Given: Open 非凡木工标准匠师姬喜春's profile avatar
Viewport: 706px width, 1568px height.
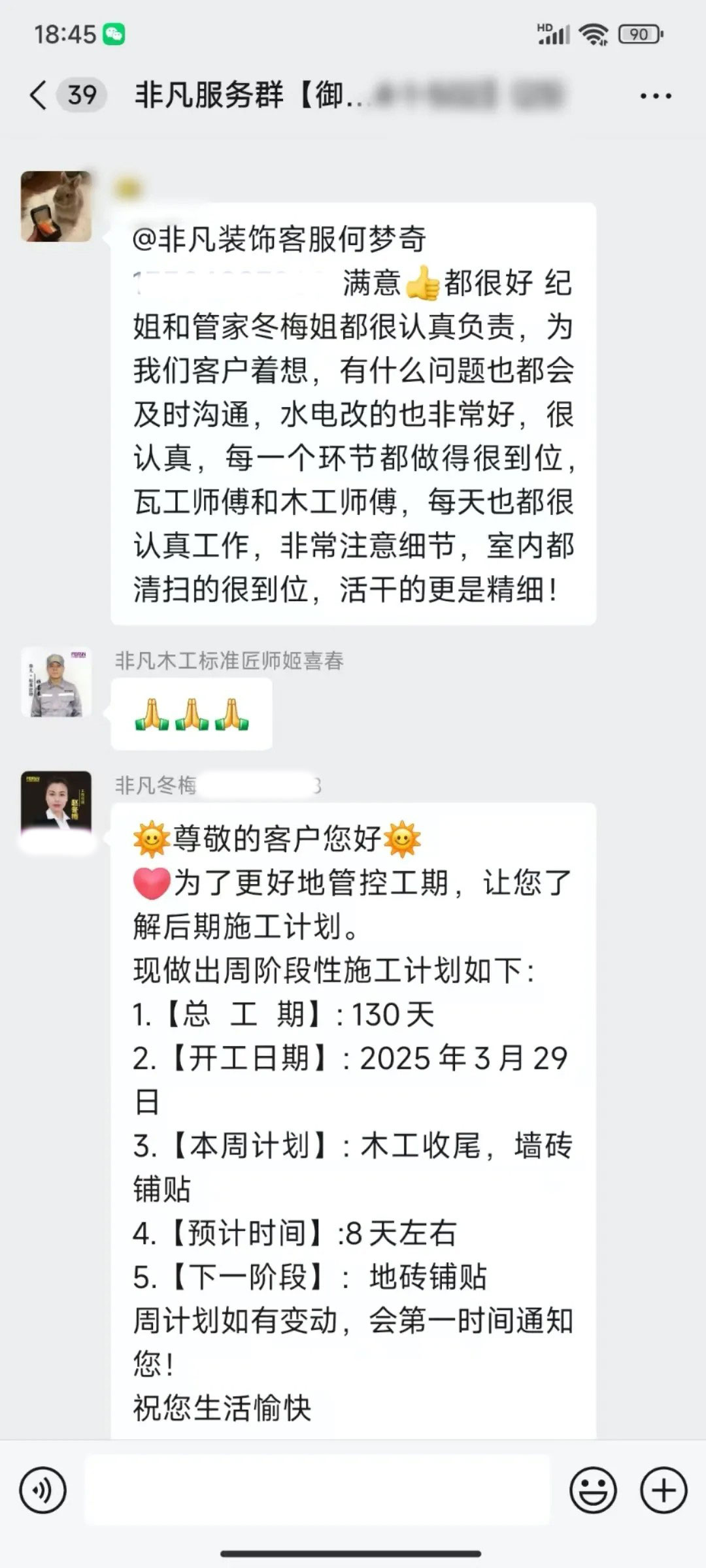Looking at the screenshot, I should tap(56, 682).
